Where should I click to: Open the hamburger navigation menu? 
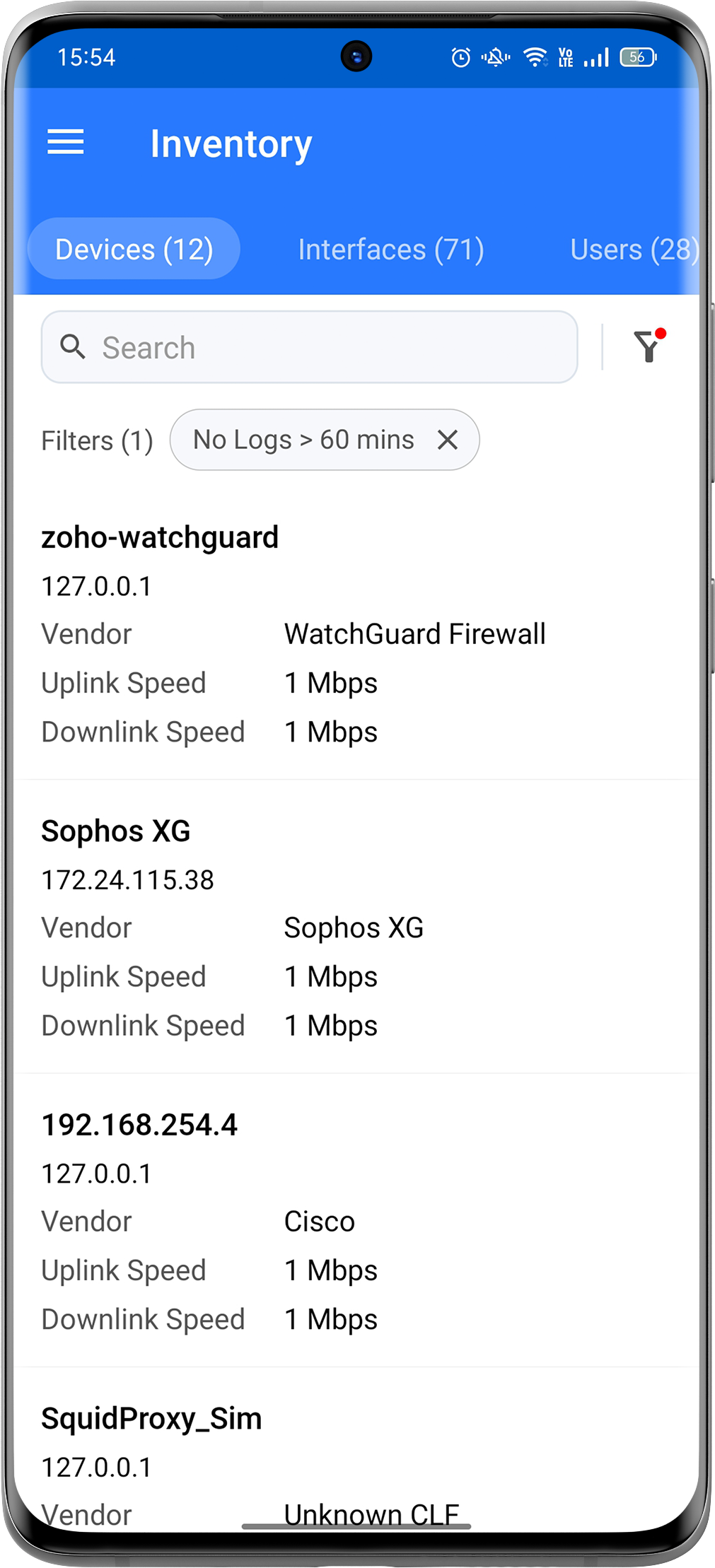point(66,142)
